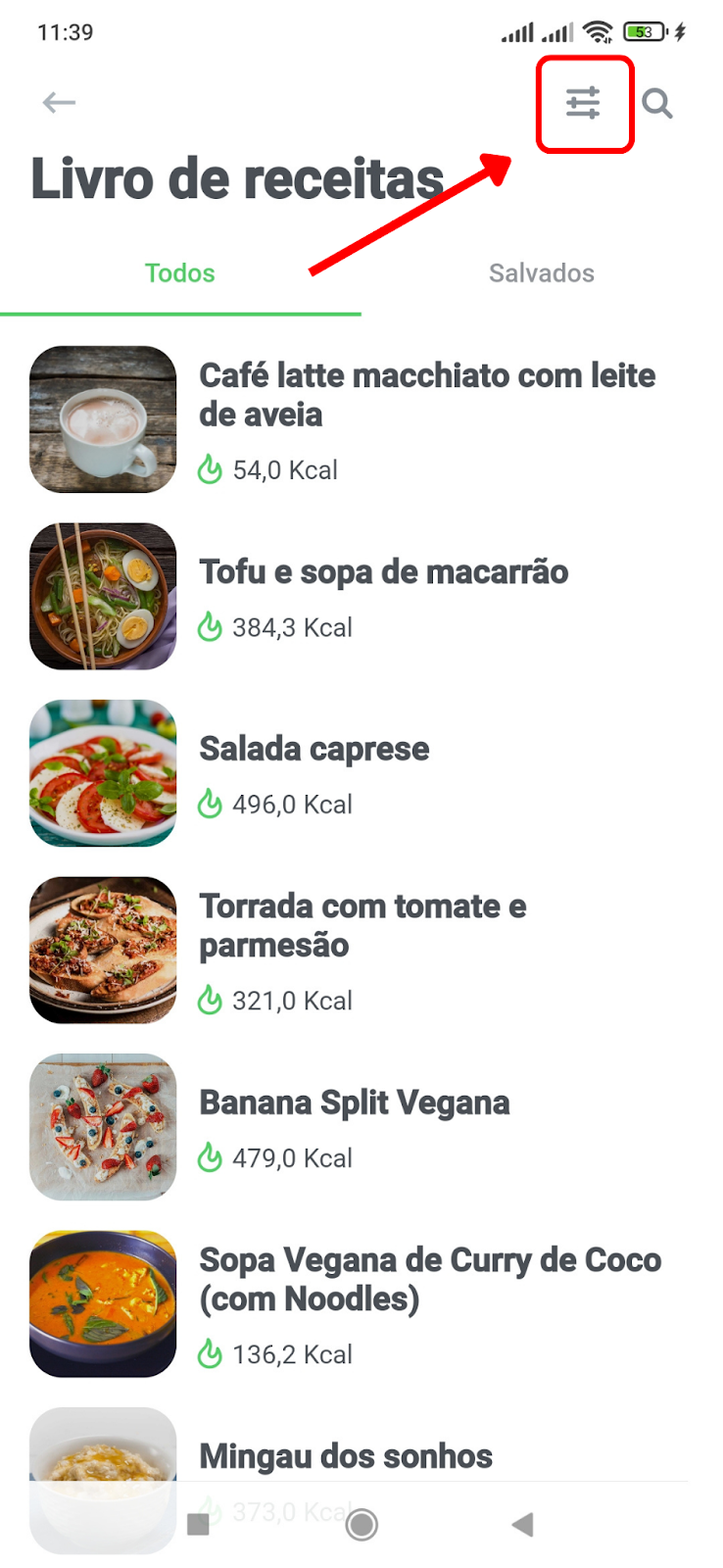Open Café latte macchiato com leite de aveia
The height and width of the screenshot is (1568, 723).
[361, 419]
